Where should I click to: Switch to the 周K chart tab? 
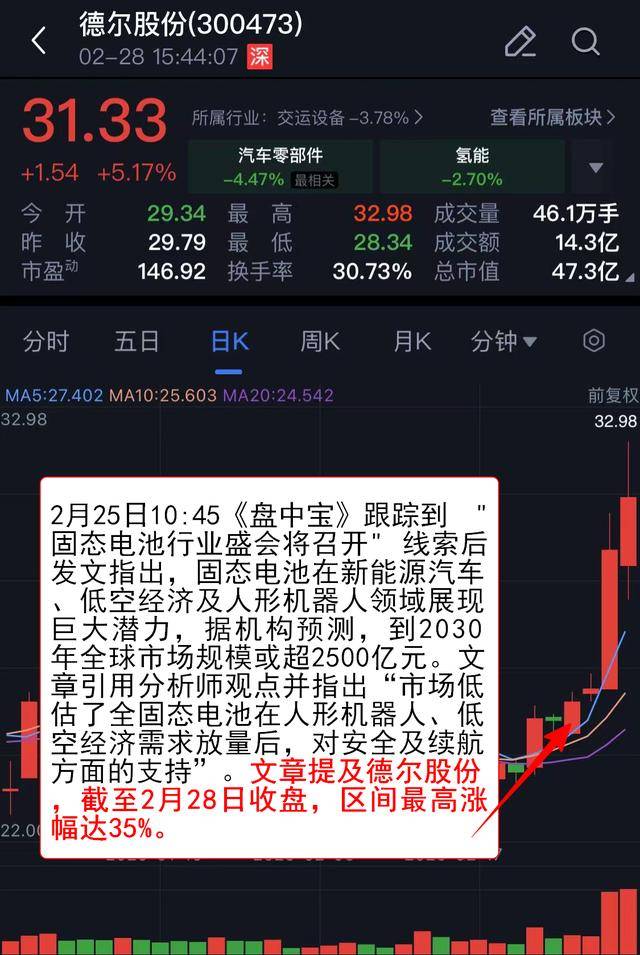(x=320, y=341)
